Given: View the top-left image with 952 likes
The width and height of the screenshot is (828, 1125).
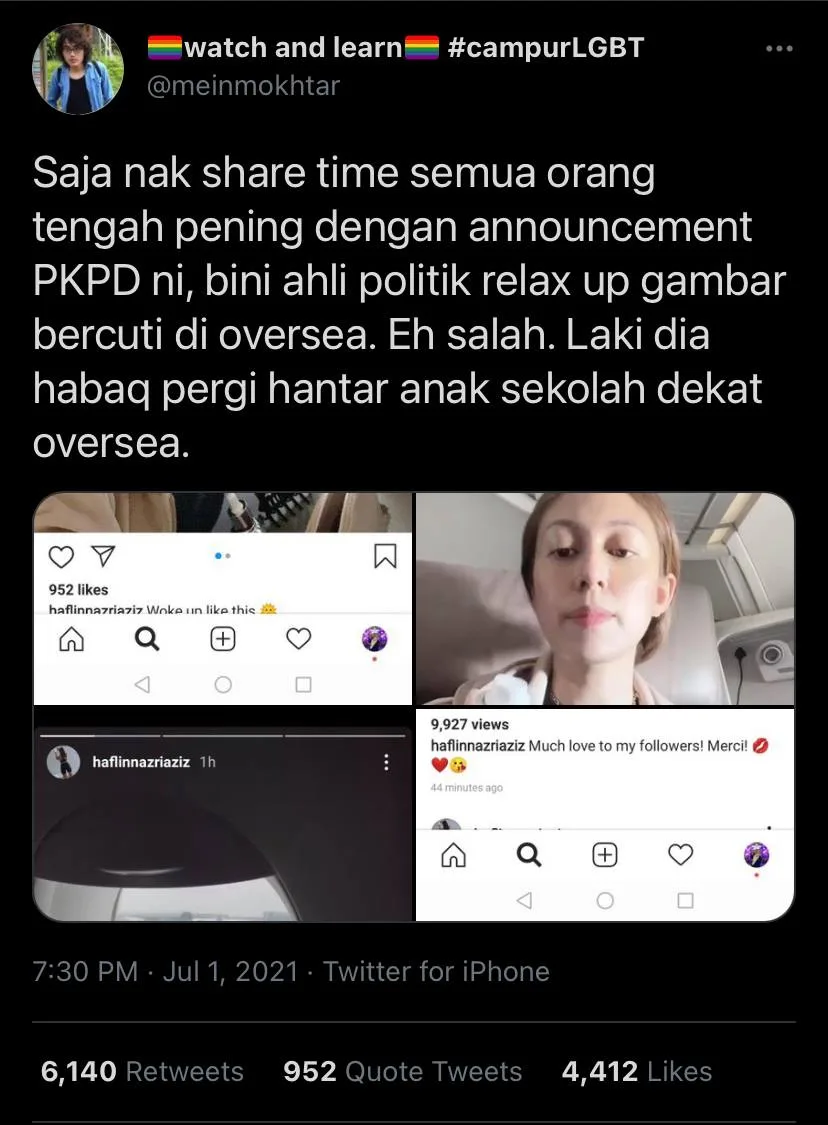Looking at the screenshot, I should click(223, 598).
